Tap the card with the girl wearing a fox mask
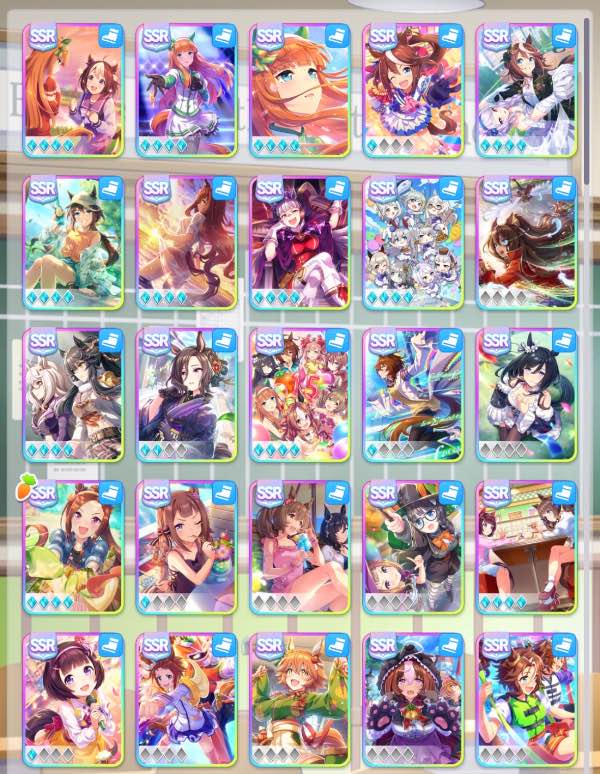 click(186, 700)
